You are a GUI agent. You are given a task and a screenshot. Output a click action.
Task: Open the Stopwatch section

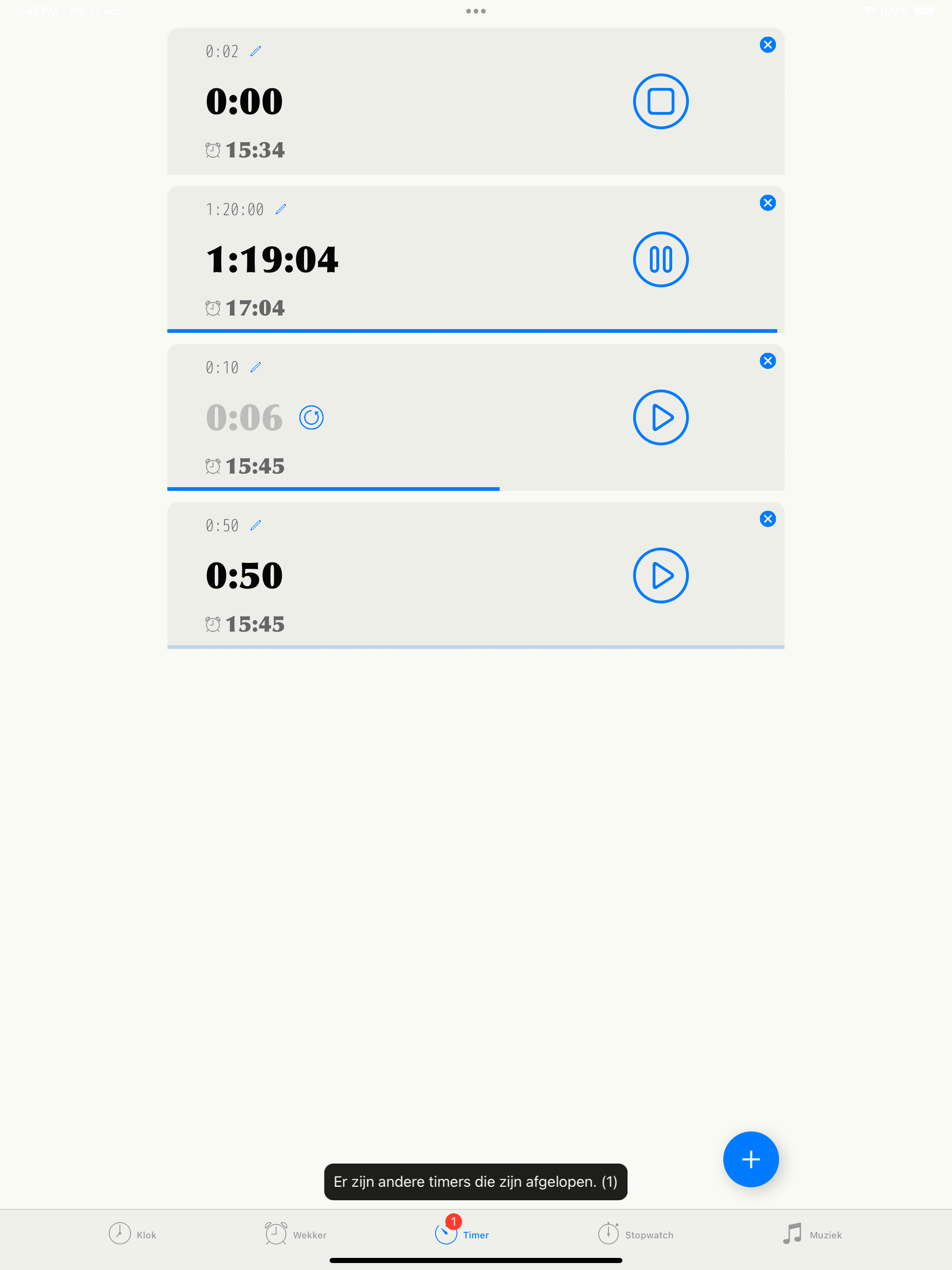coord(635,1234)
